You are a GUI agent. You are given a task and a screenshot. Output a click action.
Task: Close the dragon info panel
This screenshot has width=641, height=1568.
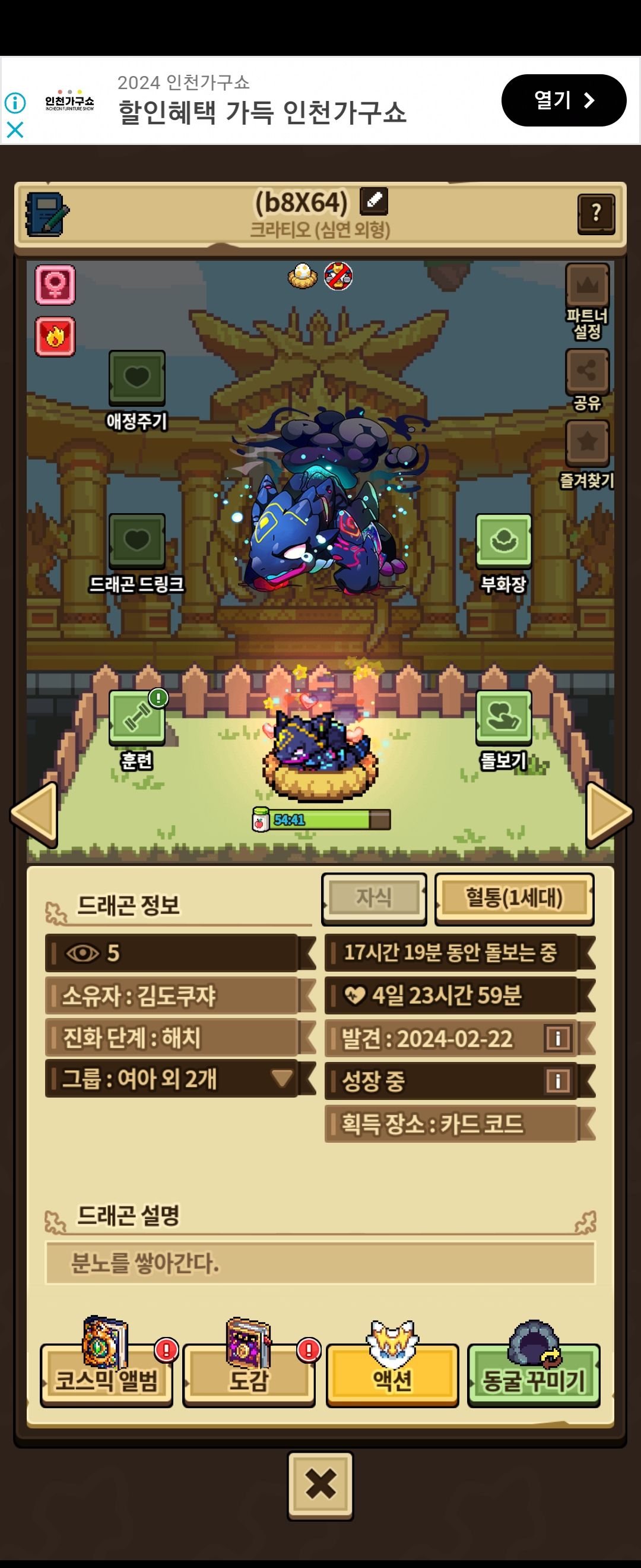(320, 1484)
